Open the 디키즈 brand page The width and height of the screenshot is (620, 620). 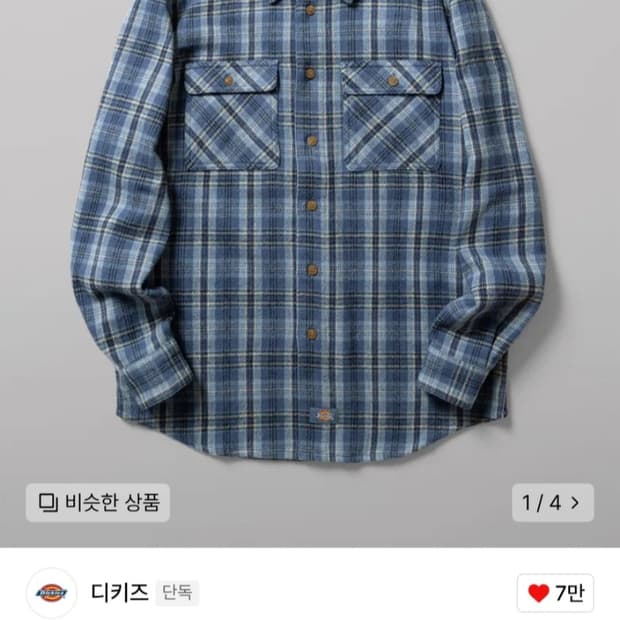coord(119,592)
